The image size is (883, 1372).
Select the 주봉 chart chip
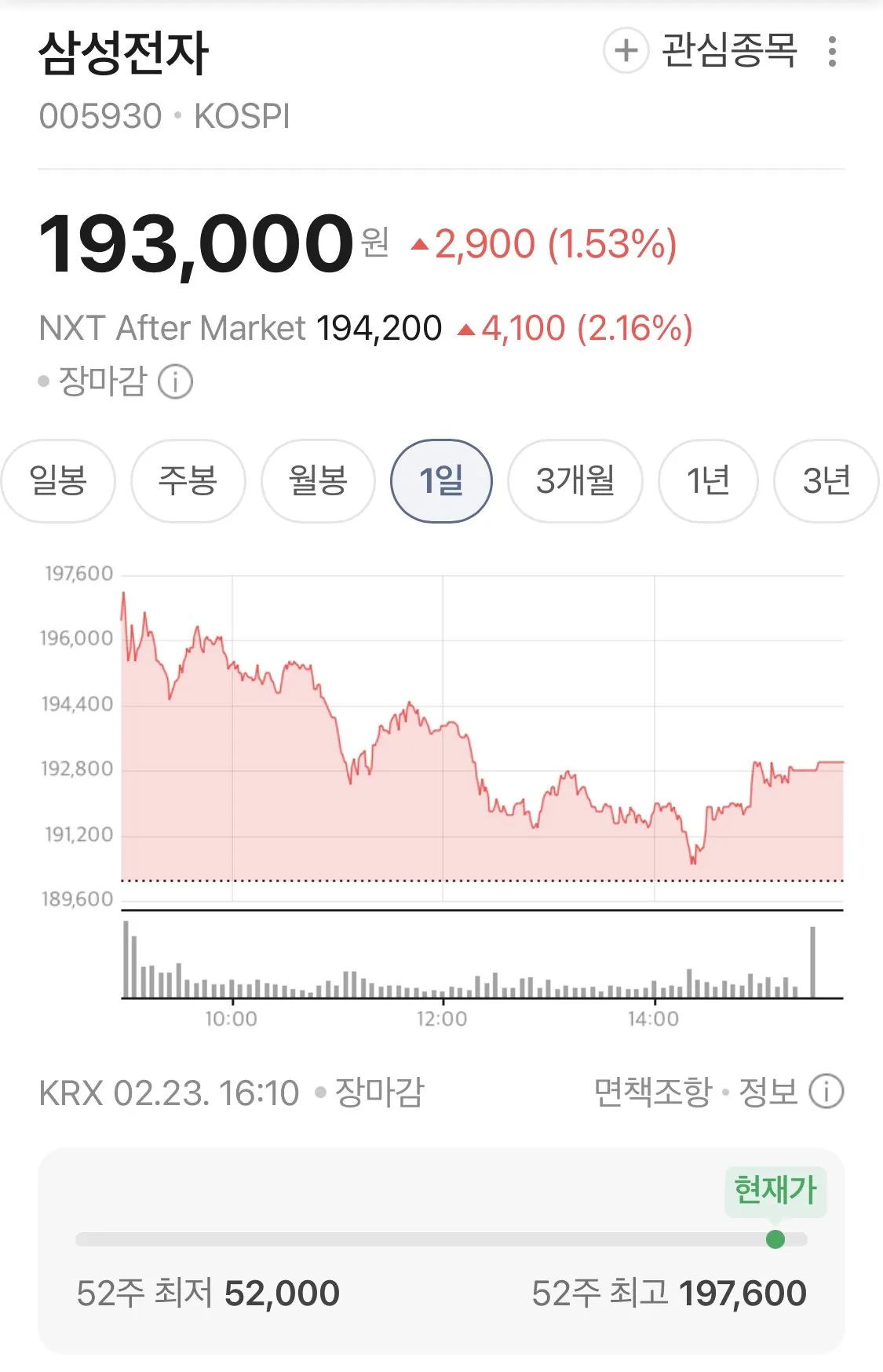188,480
